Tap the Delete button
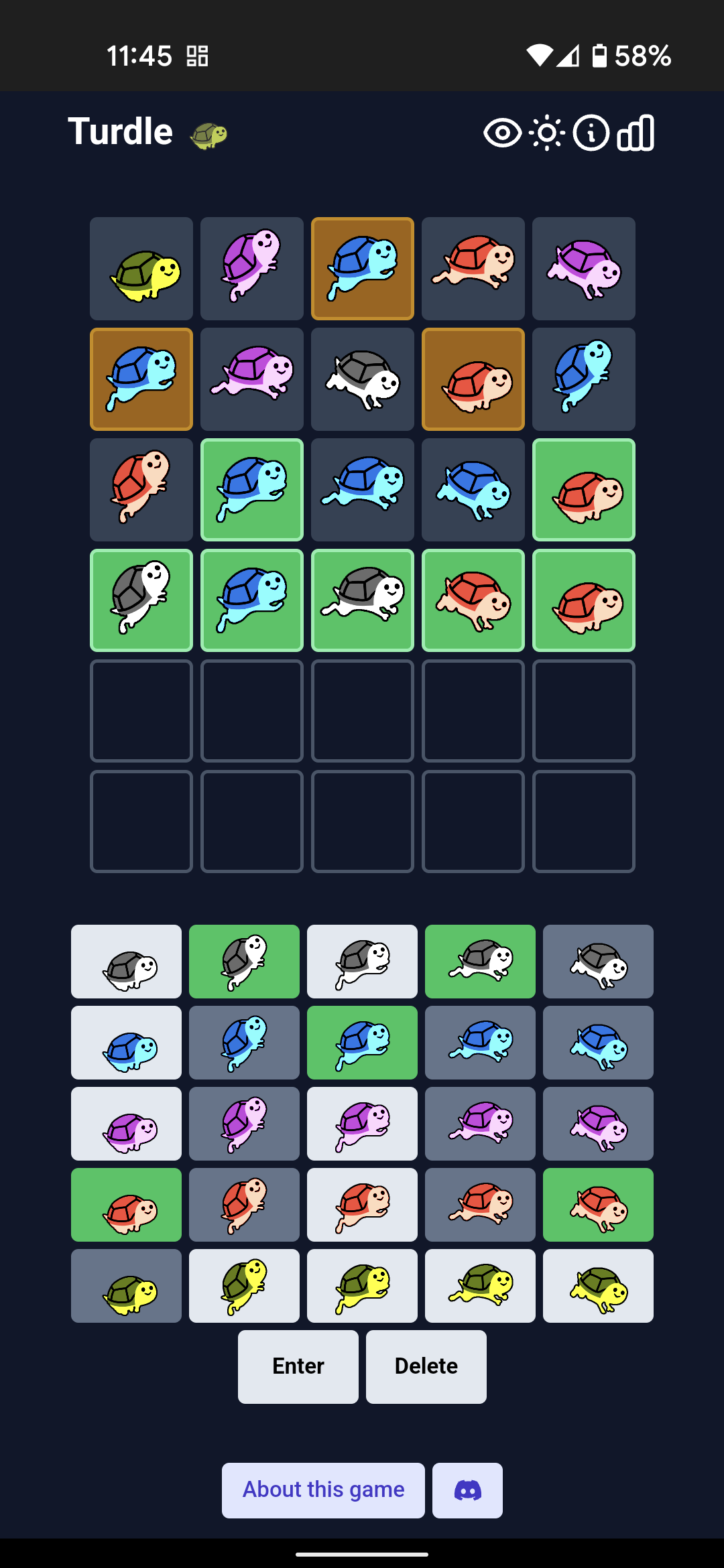 (426, 1366)
